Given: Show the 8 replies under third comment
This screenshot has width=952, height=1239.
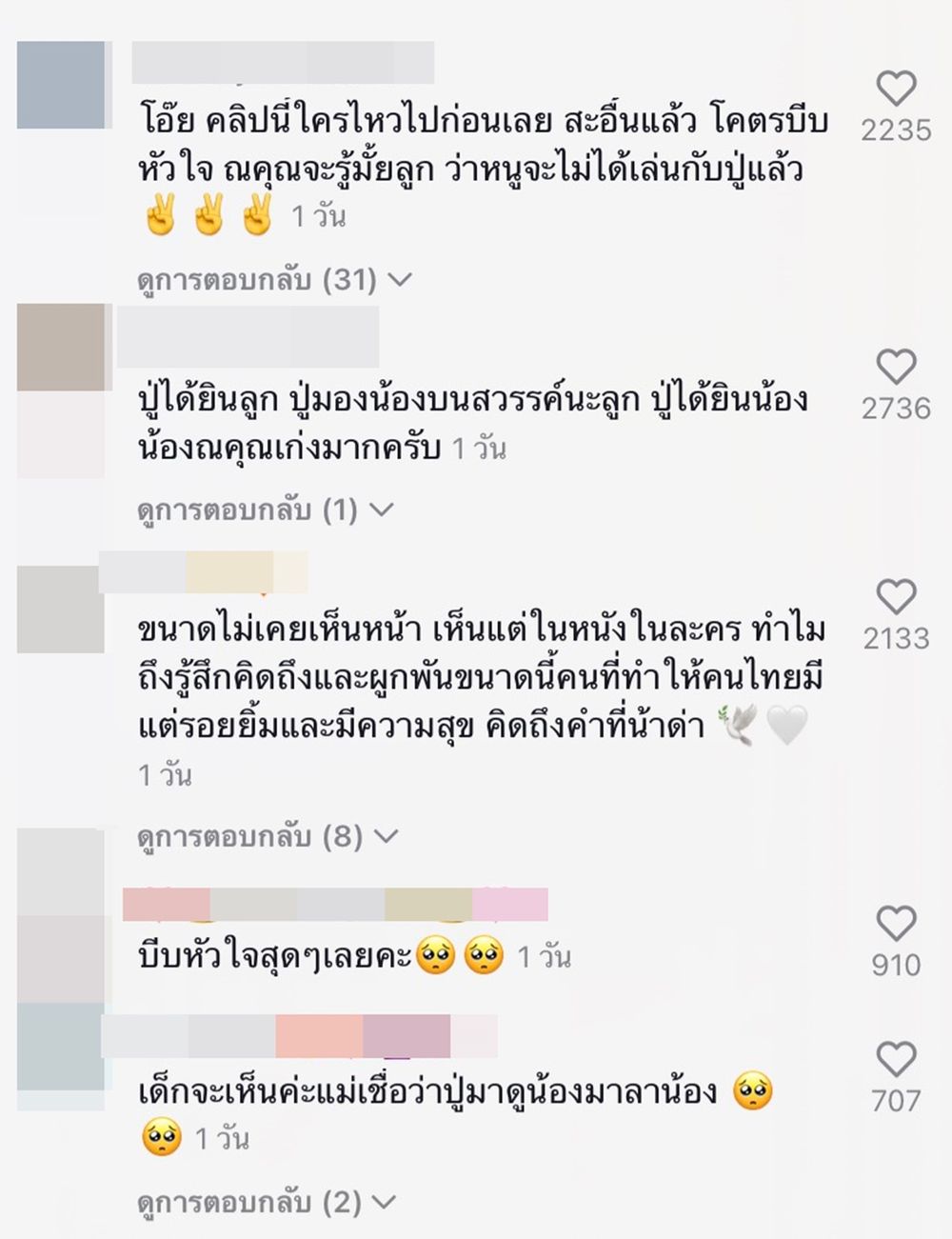Looking at the screenshot, I should [x=268, y=837].
